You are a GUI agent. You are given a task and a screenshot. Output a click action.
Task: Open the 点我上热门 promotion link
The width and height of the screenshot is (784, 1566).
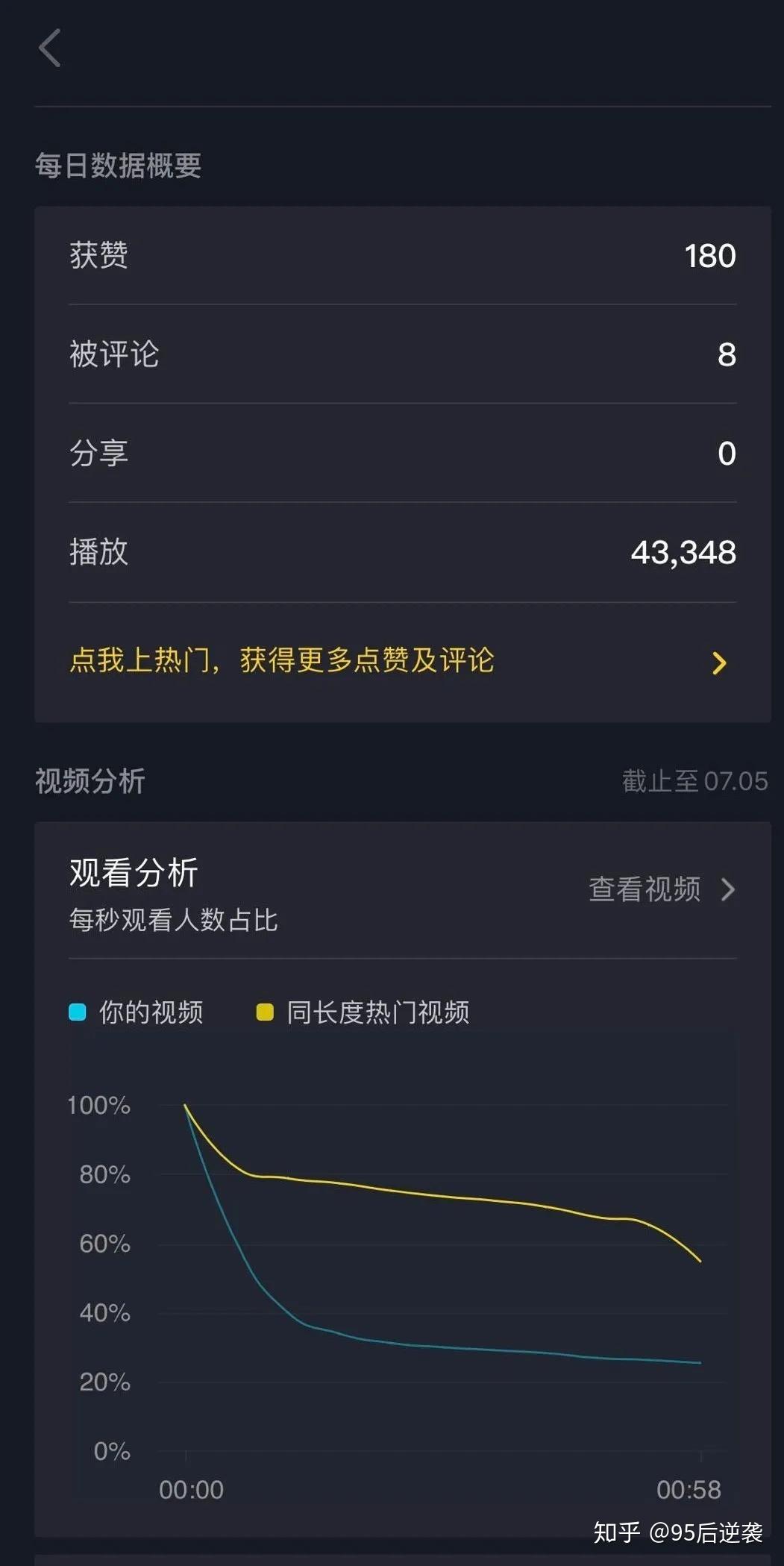pos(402,661)
